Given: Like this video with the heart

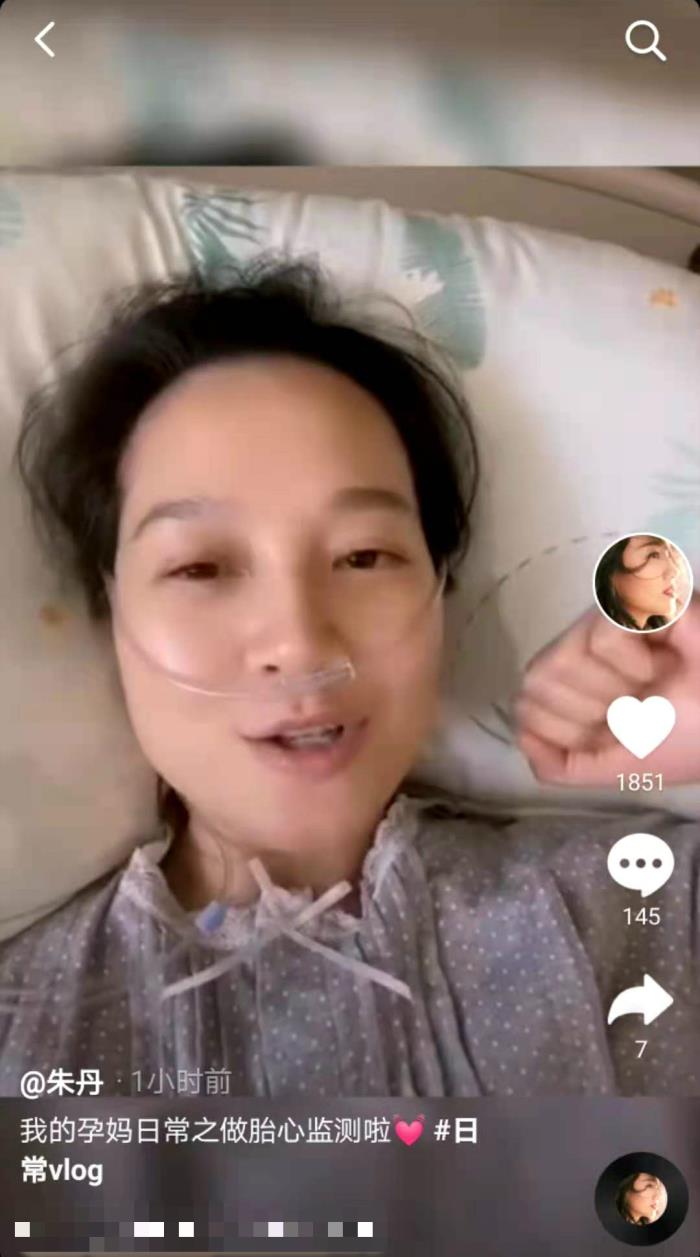Looking at the screenshot, I should pyautogui.click(x=640, y=727).
